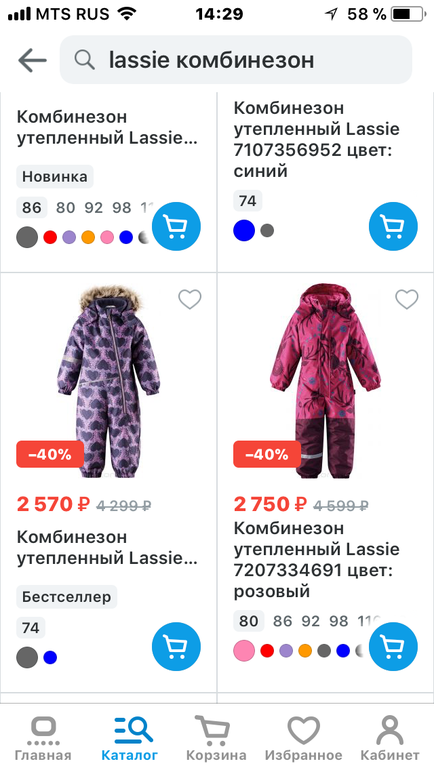Add the 2 570 ₽ purple jumpsuit to cart
The width and height of the screenshot is (434, 770).
[x=176, y=646]
